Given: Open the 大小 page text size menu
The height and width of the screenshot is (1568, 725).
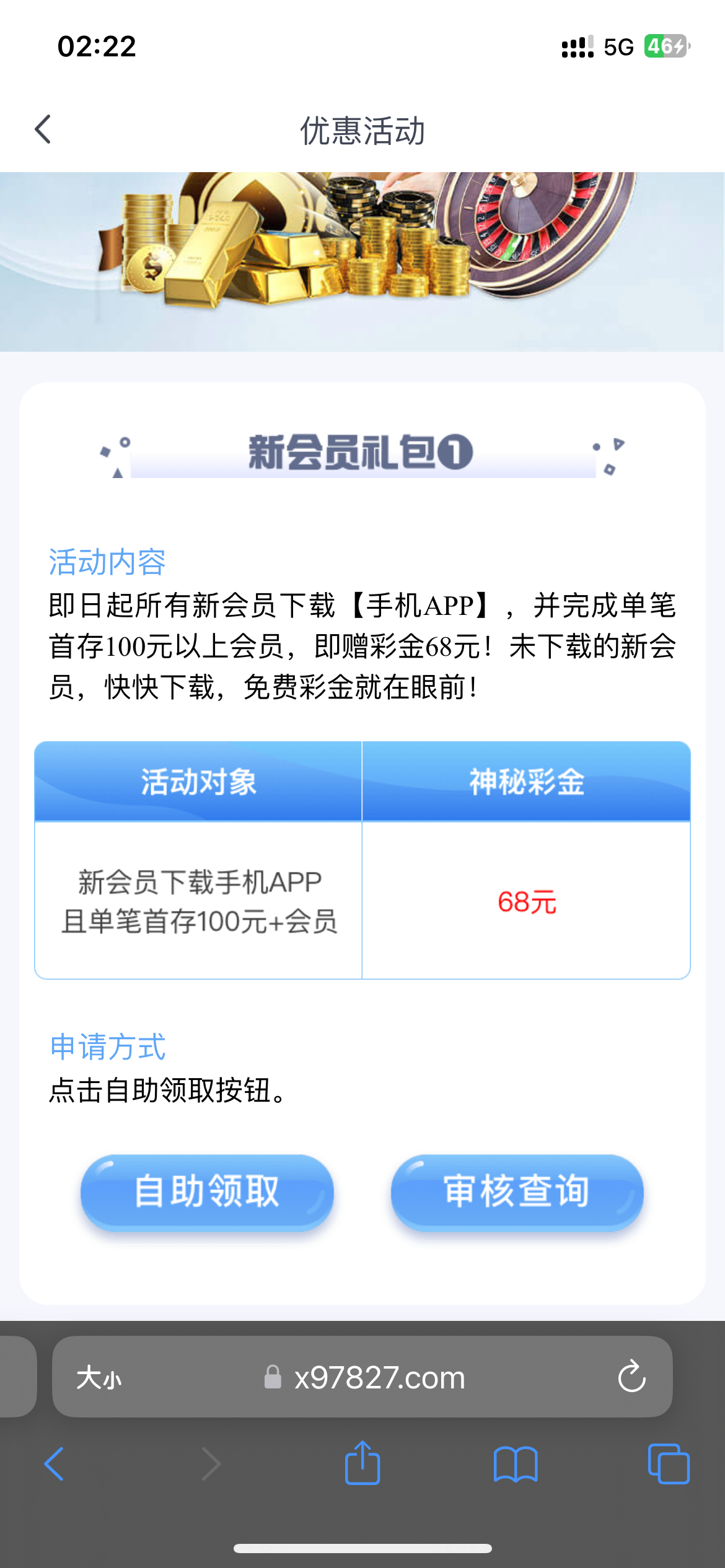Looking at the screenshot, I should [x=101, y=1379].
